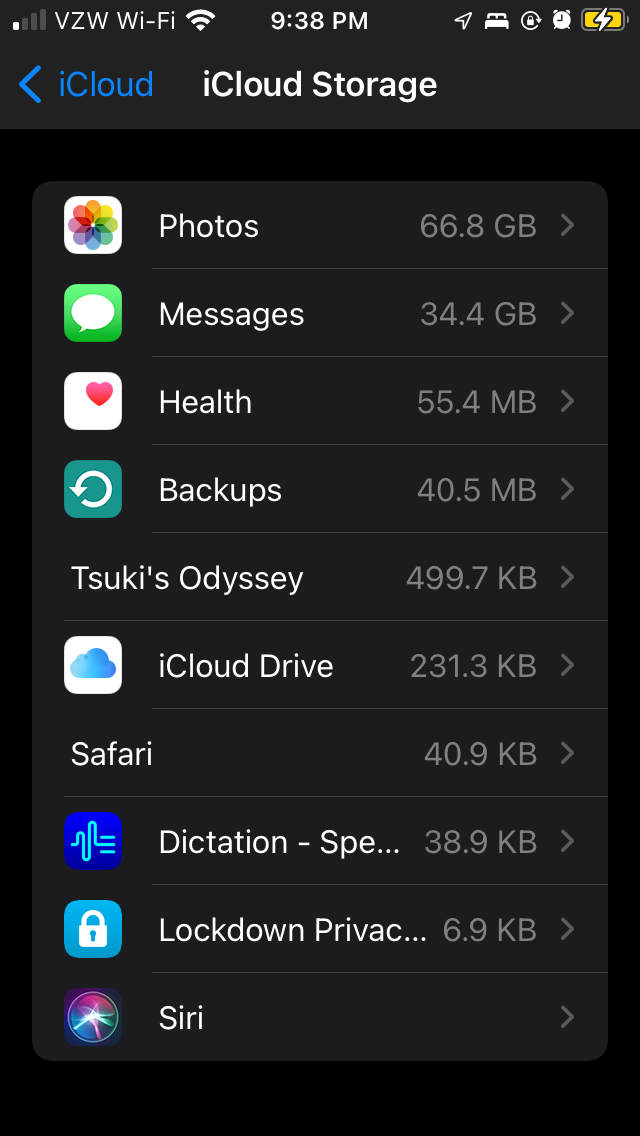Open Siri storage details

(x=320, y=1018)
